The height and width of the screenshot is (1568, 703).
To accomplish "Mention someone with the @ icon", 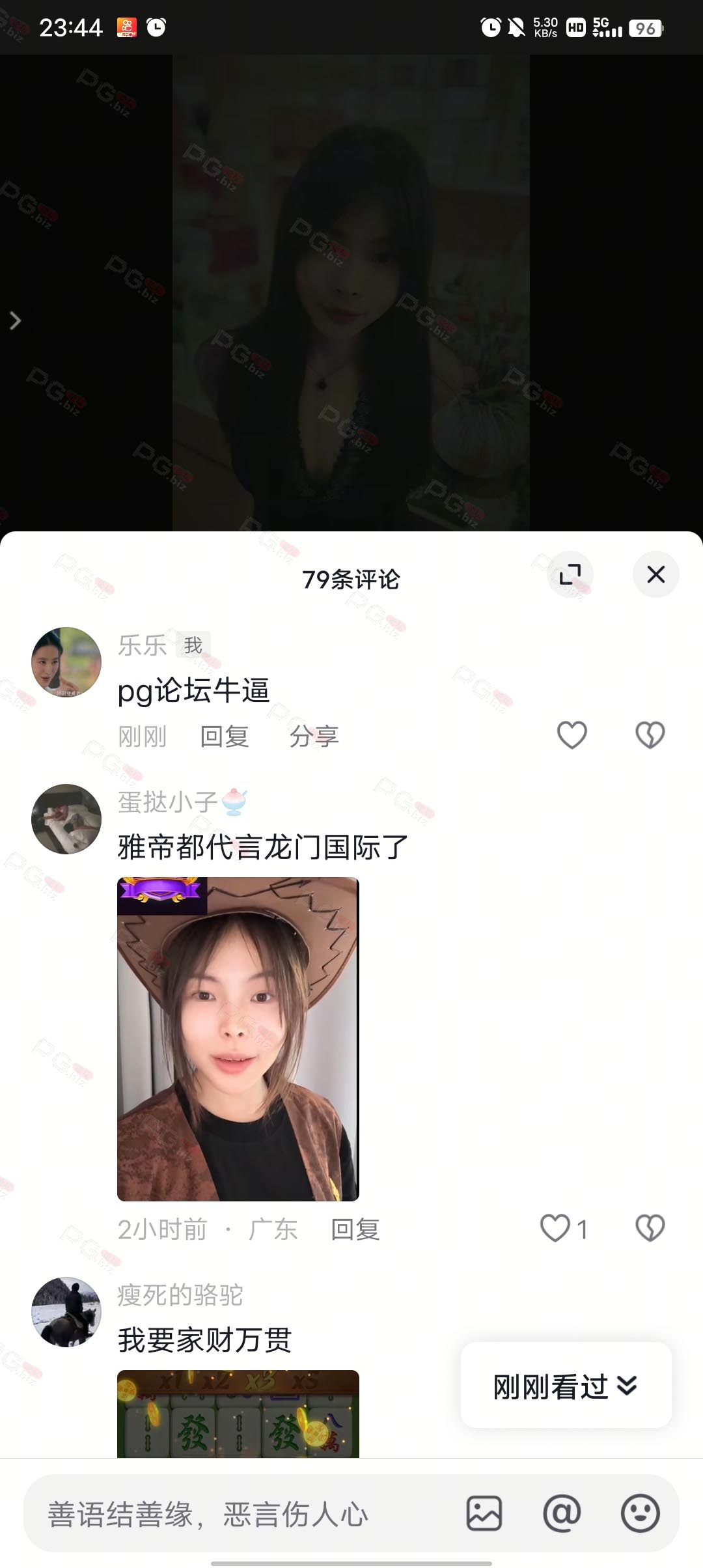I will 562,1513.
